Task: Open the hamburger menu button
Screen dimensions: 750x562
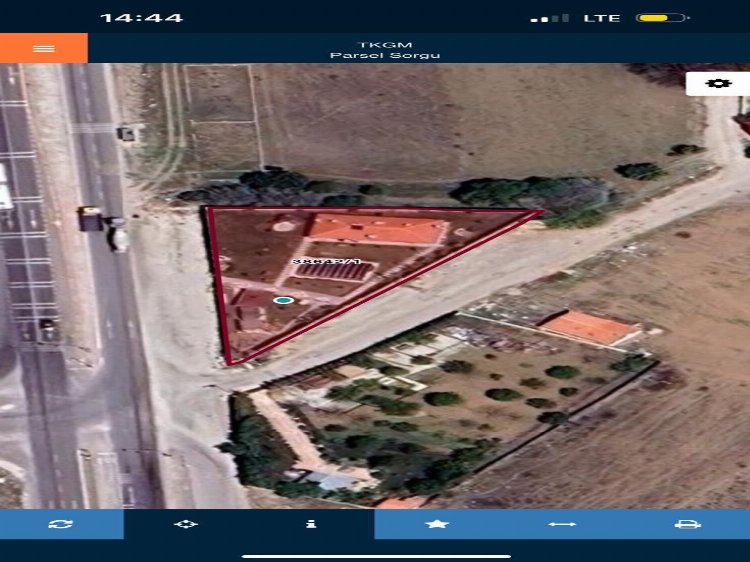Action: click(44, 48)
